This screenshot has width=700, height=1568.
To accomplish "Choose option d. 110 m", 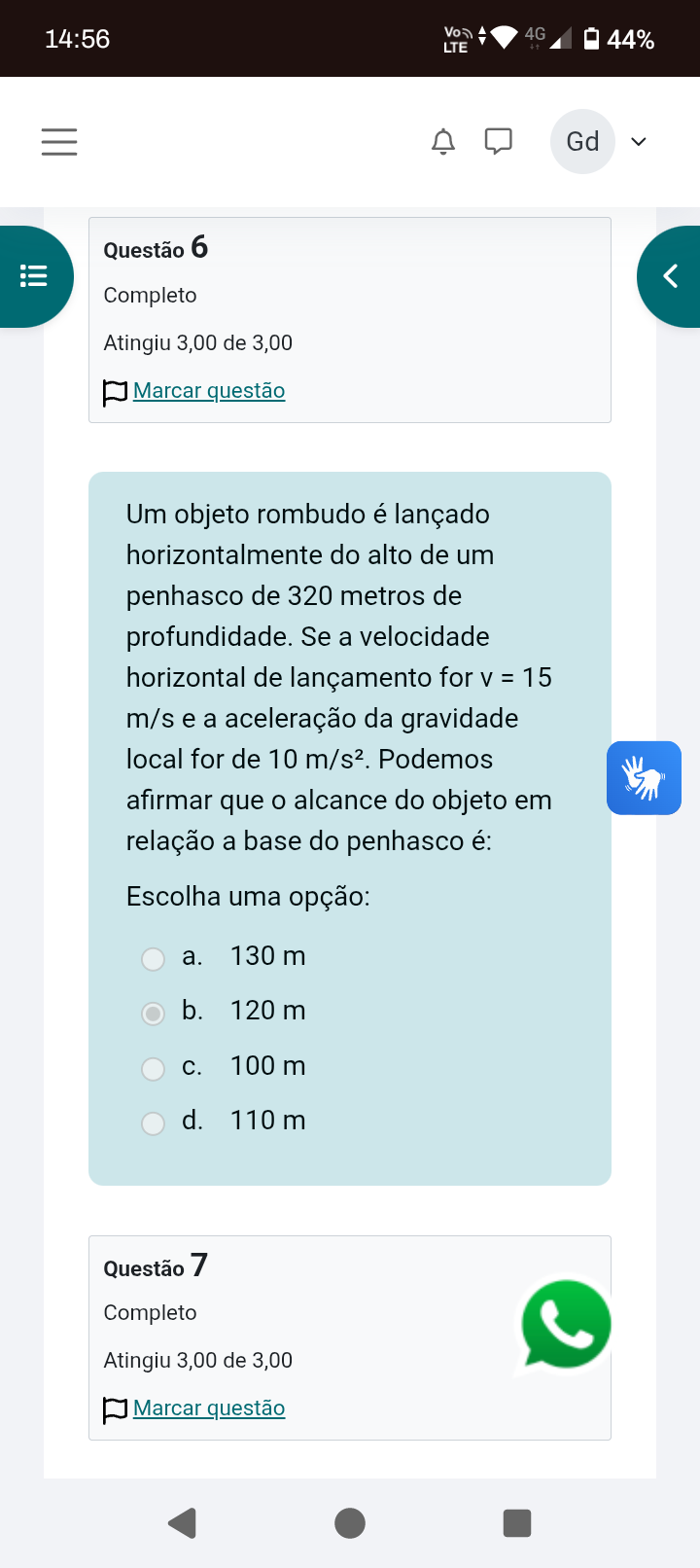I will [154, 1123].
